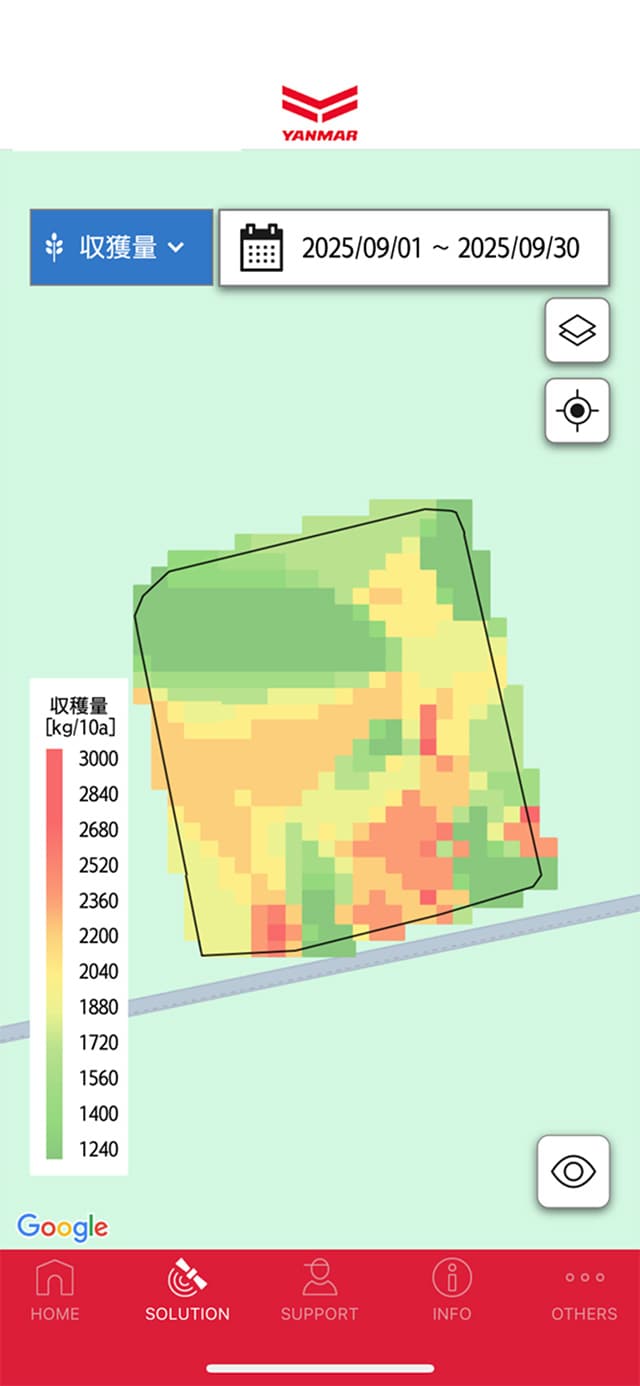The image size is (640, 1386).
Task: Open the date range picker
Action: pos(414,247)
